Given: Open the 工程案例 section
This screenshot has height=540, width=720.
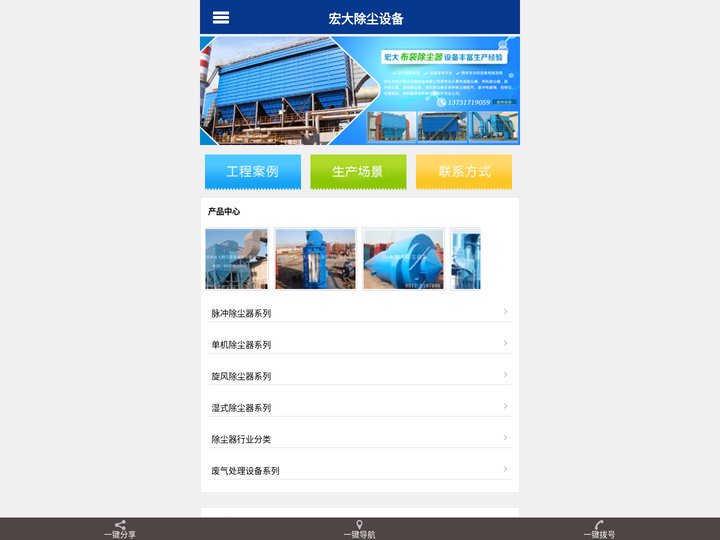Looking at the screenshot, I should pos(252,171).
